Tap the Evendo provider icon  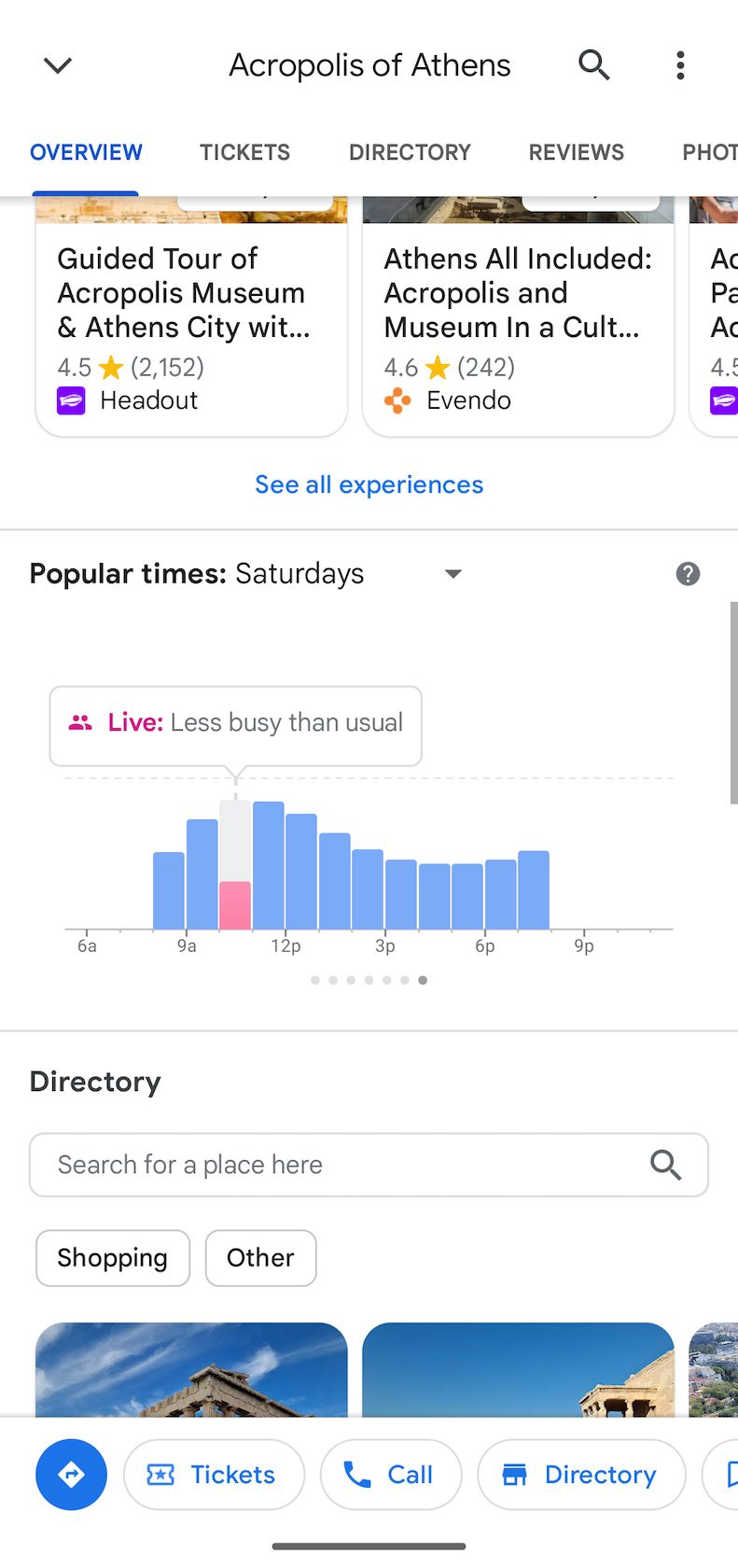398,399
